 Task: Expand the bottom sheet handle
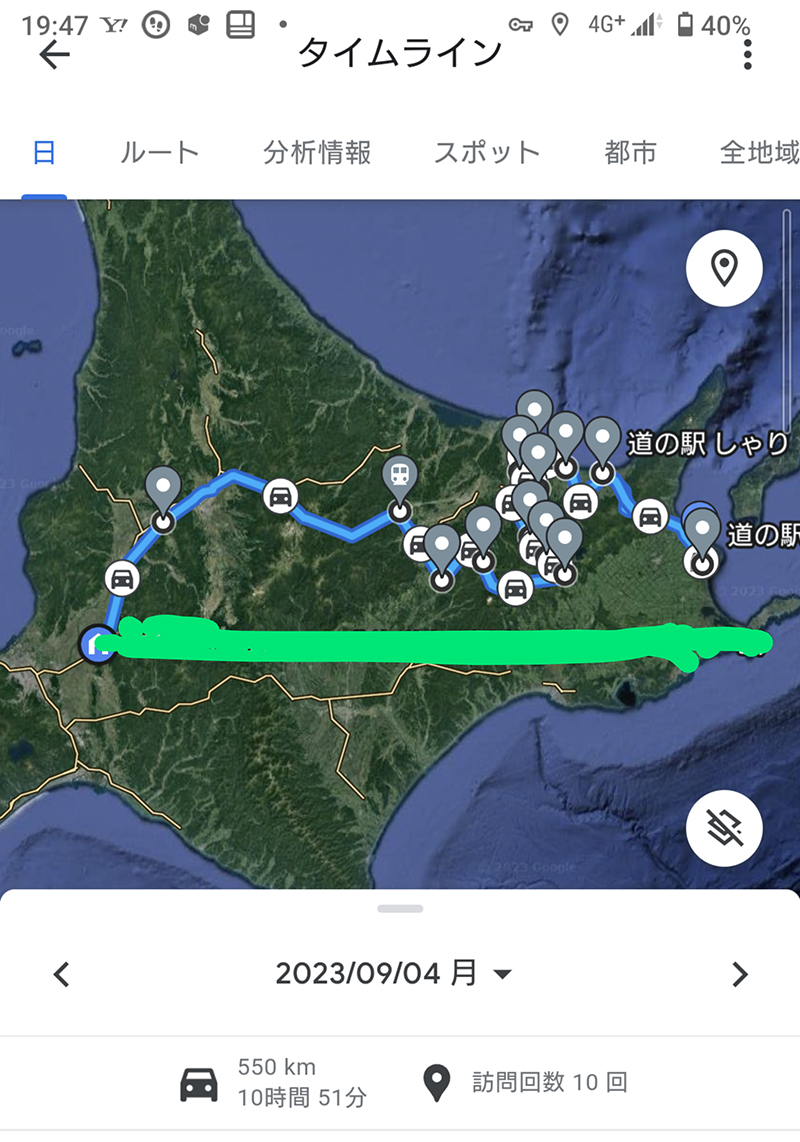point(400,909)
